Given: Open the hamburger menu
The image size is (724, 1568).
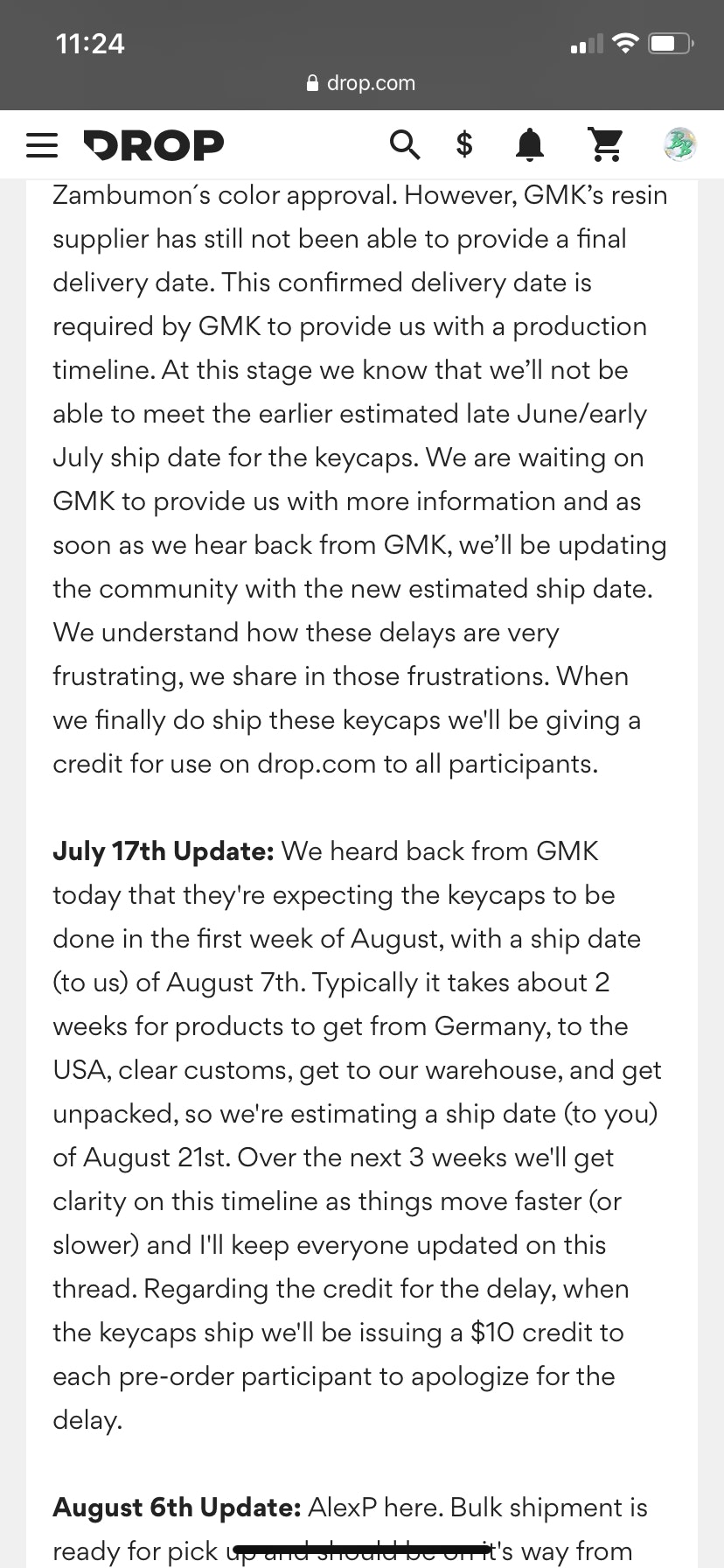Looking at the screenshot, I should coord(41,144).
